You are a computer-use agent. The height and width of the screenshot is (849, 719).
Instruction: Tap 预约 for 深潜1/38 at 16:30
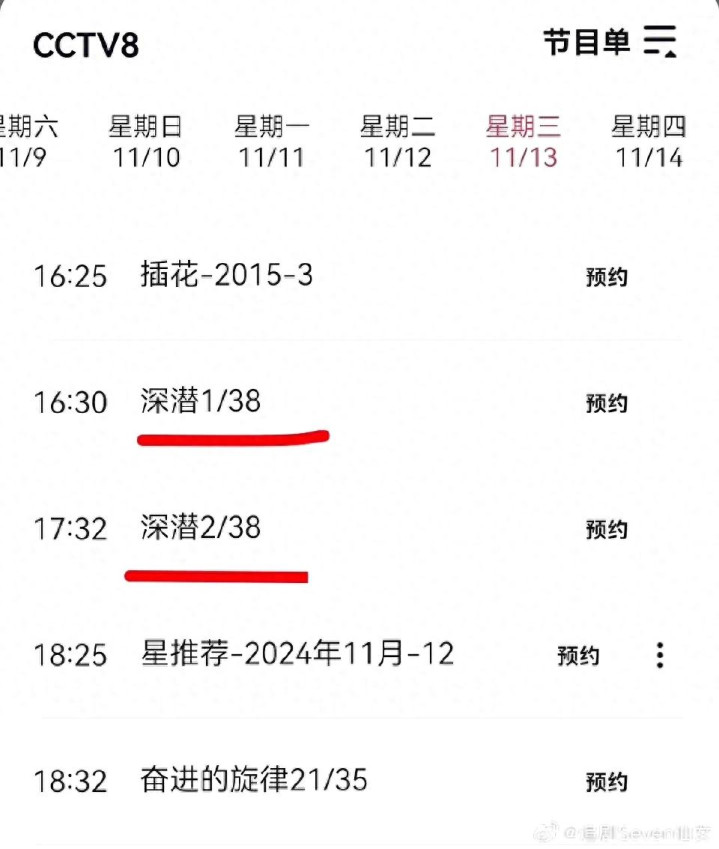point(607,403)
